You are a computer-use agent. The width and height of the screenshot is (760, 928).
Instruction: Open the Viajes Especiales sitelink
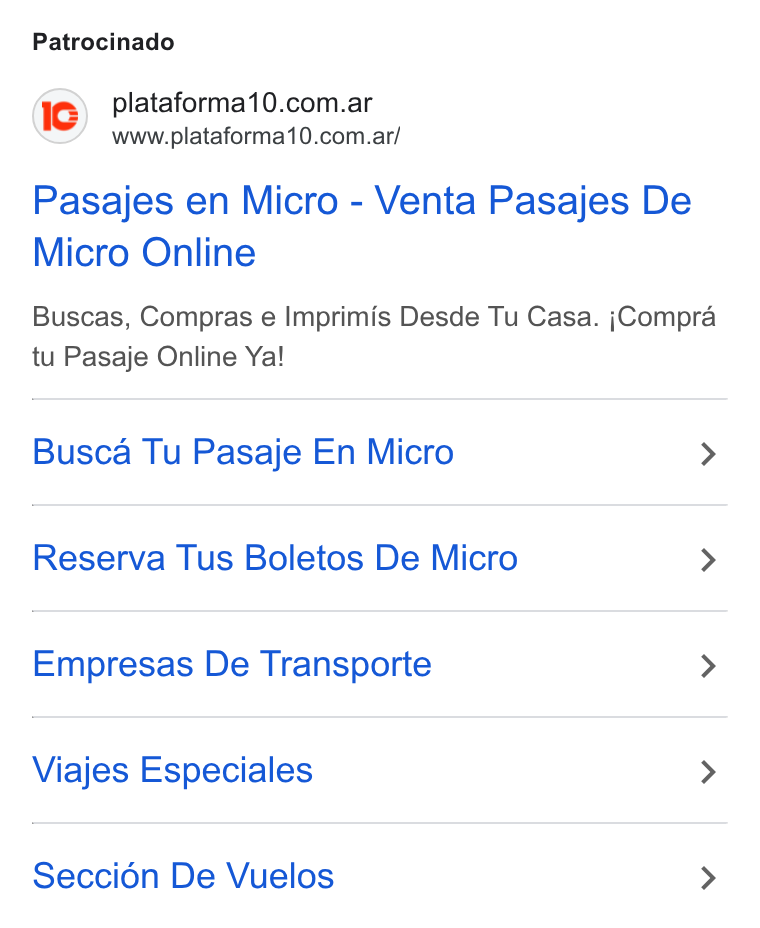click(379, 771)
